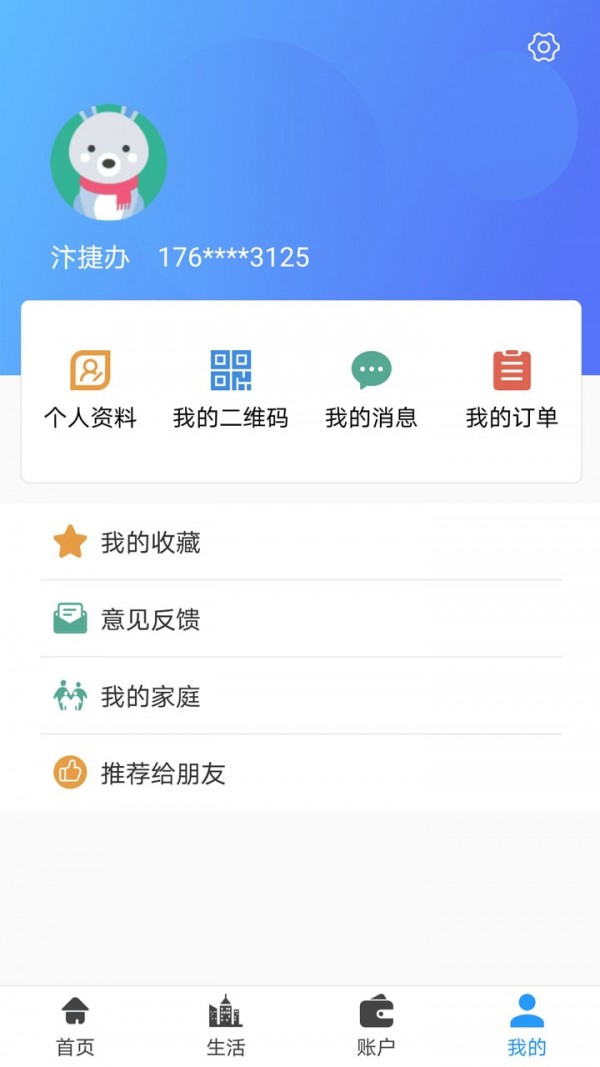Switch to the 账户 account tab
The image size is (600, 1067).
376,1026
